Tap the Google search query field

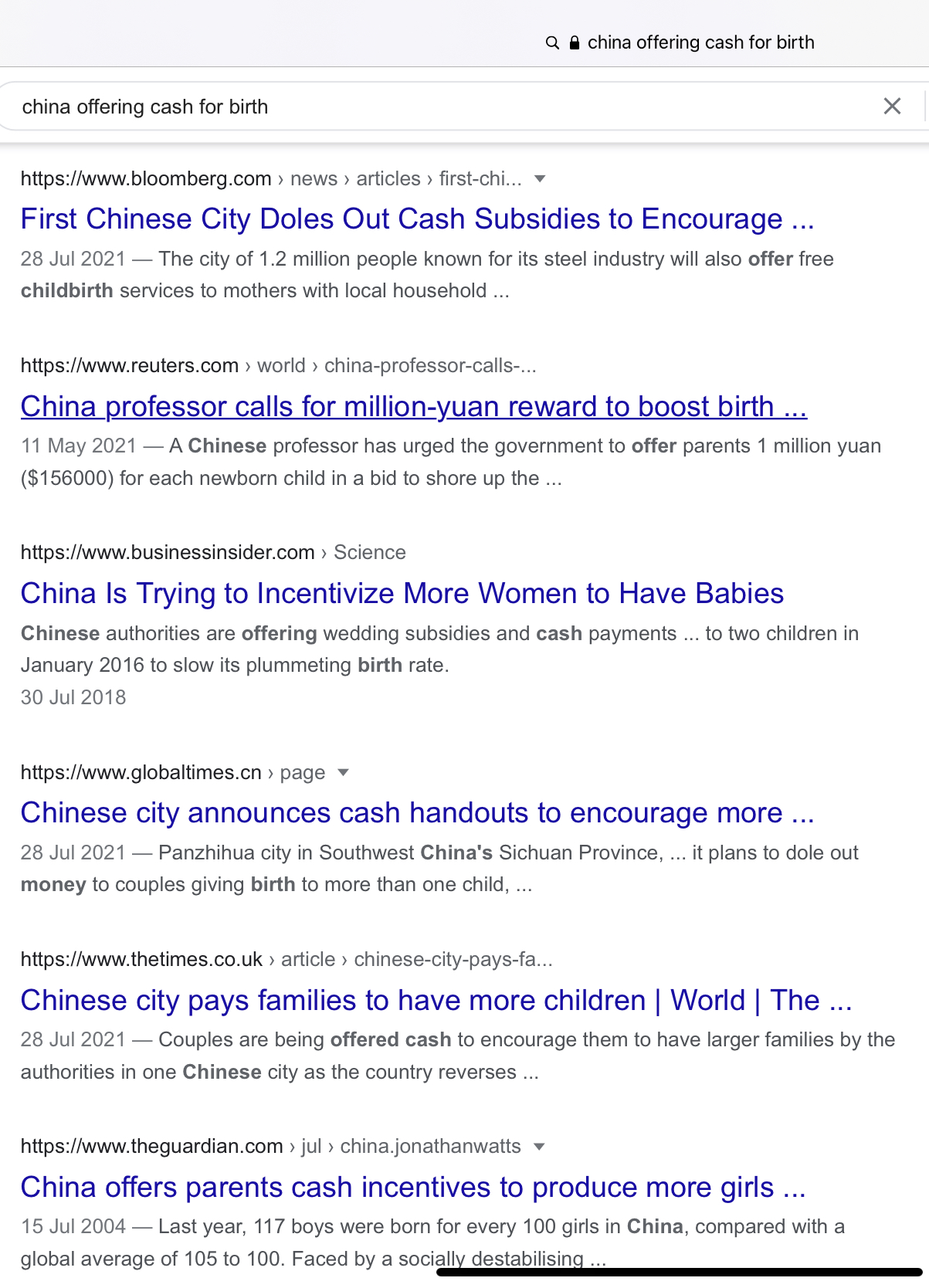[432, 107]
